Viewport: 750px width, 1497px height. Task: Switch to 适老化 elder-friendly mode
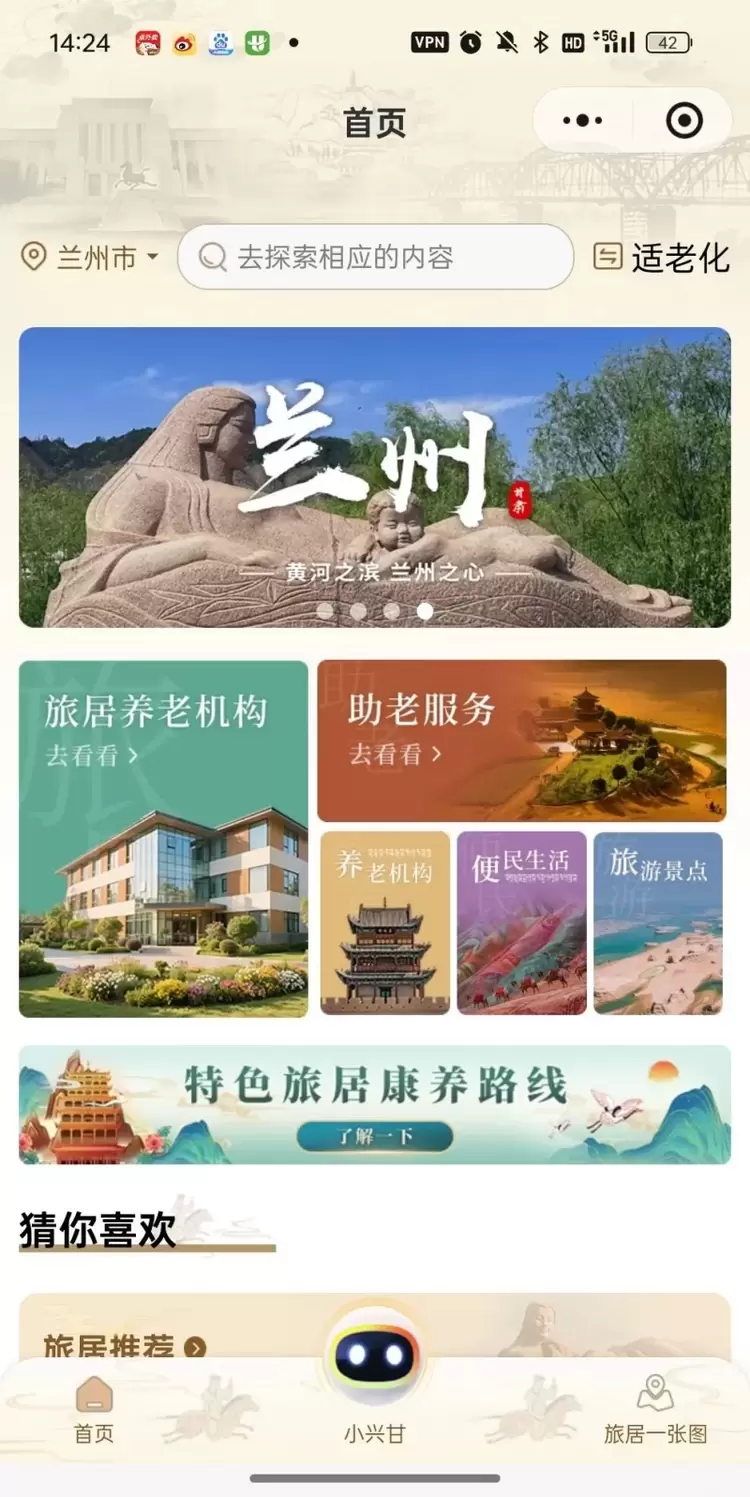tap(662, 257)
